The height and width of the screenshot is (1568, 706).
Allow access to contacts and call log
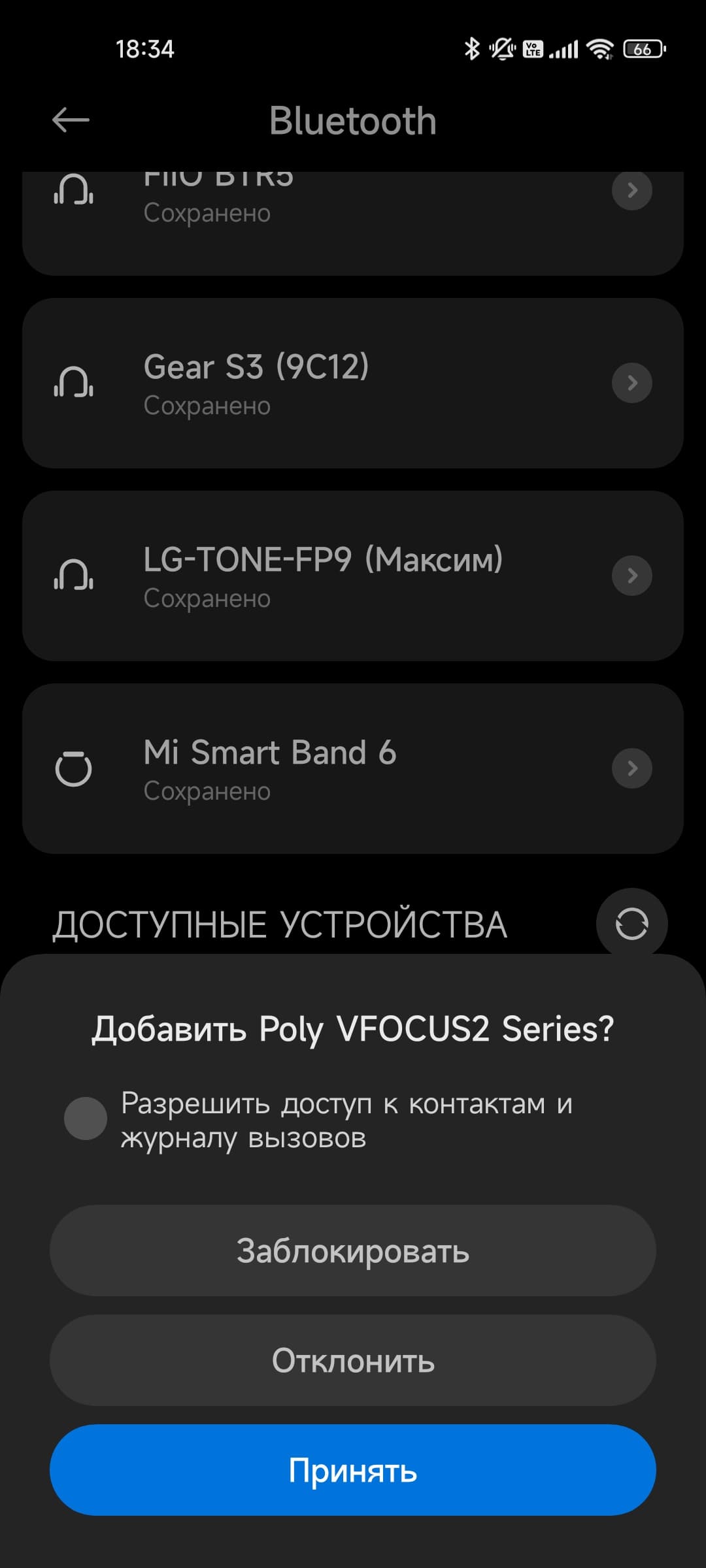click(x=86, y=1119)
